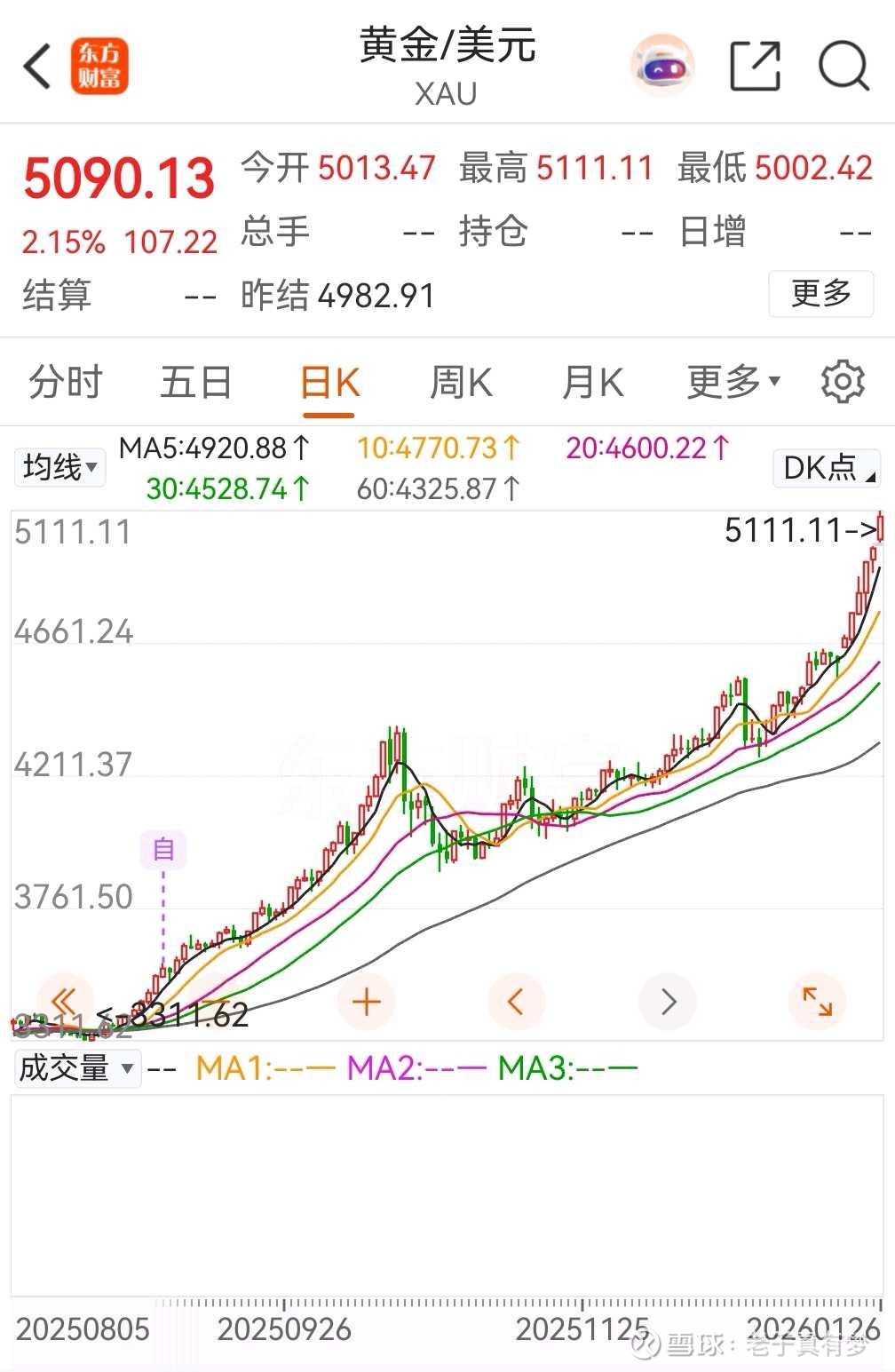Open chart settings gear
The width and height of the screenshot is (895, 1372).
(842, 383)
